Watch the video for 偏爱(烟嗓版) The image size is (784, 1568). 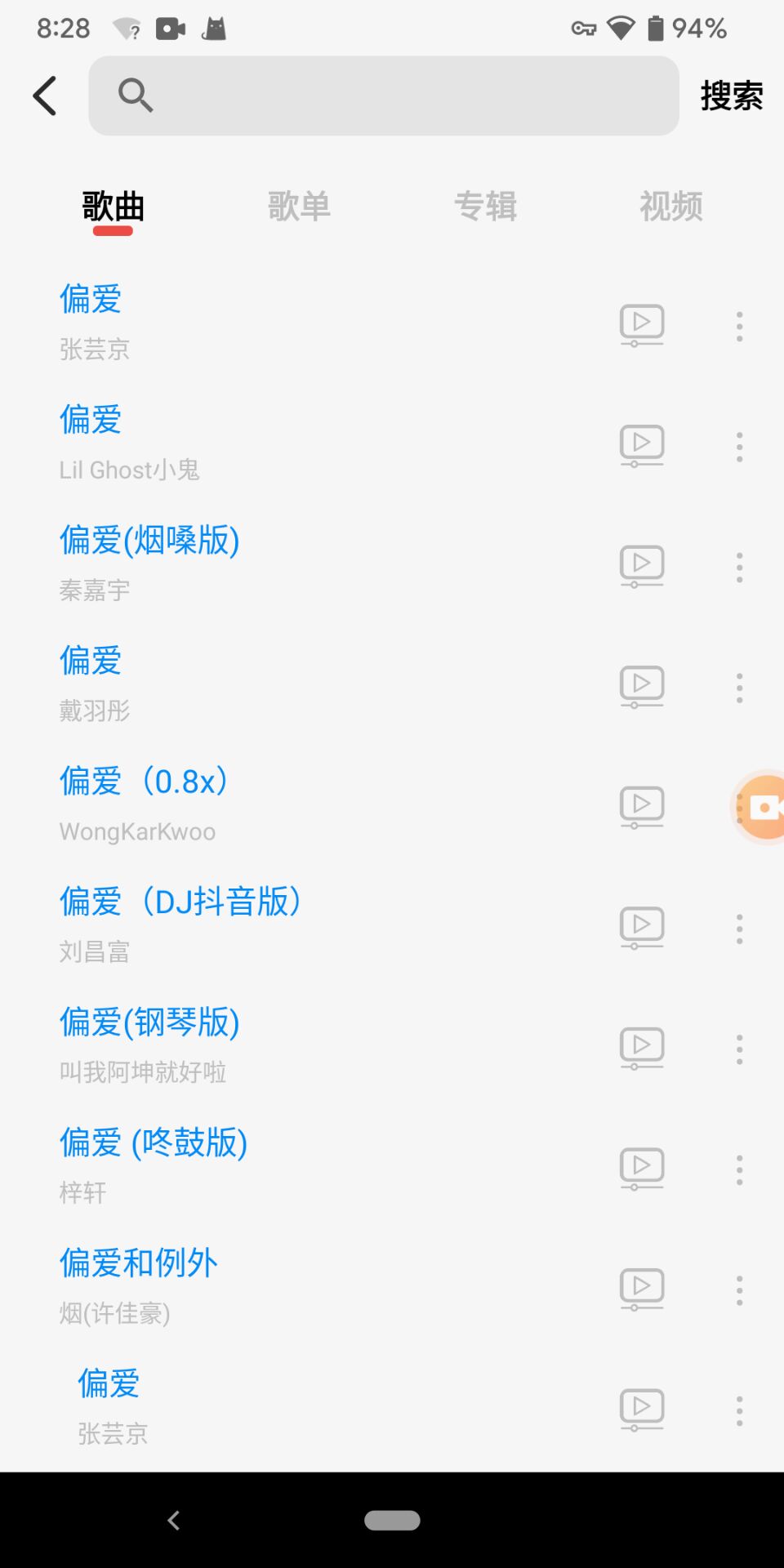[642, 566]
